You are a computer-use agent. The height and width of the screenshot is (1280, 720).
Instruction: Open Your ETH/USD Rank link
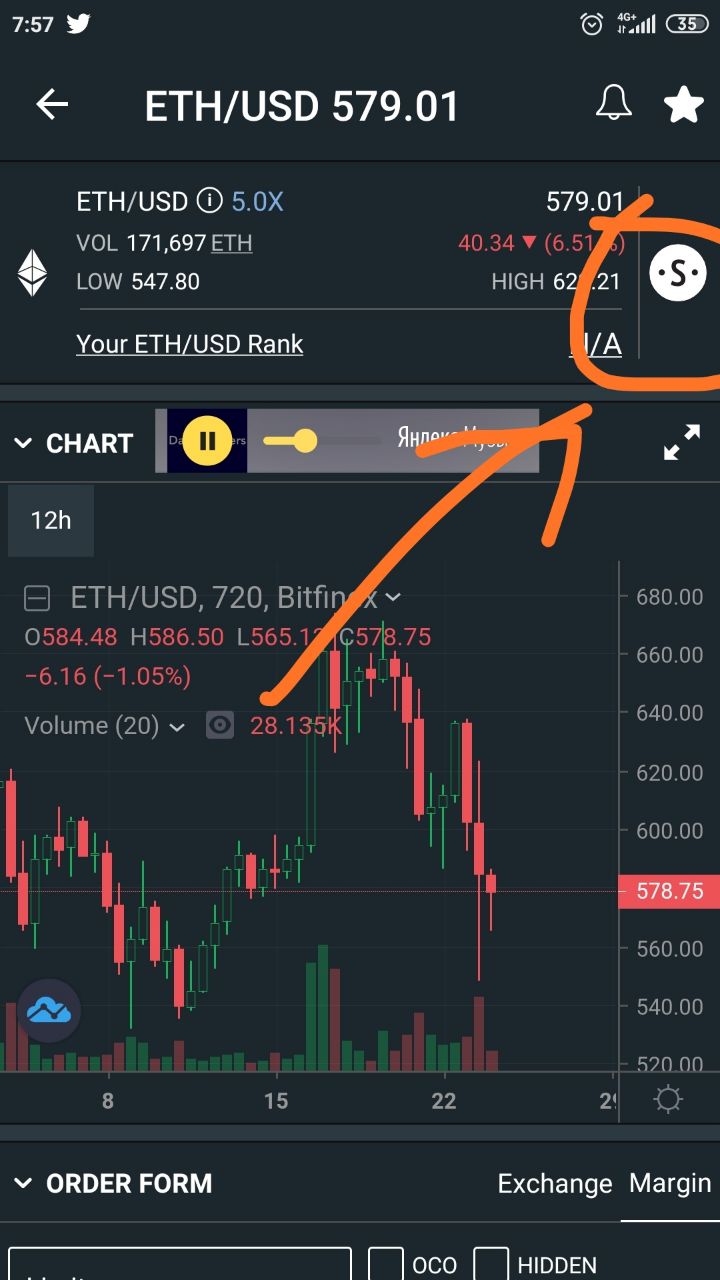click(189, 344)
